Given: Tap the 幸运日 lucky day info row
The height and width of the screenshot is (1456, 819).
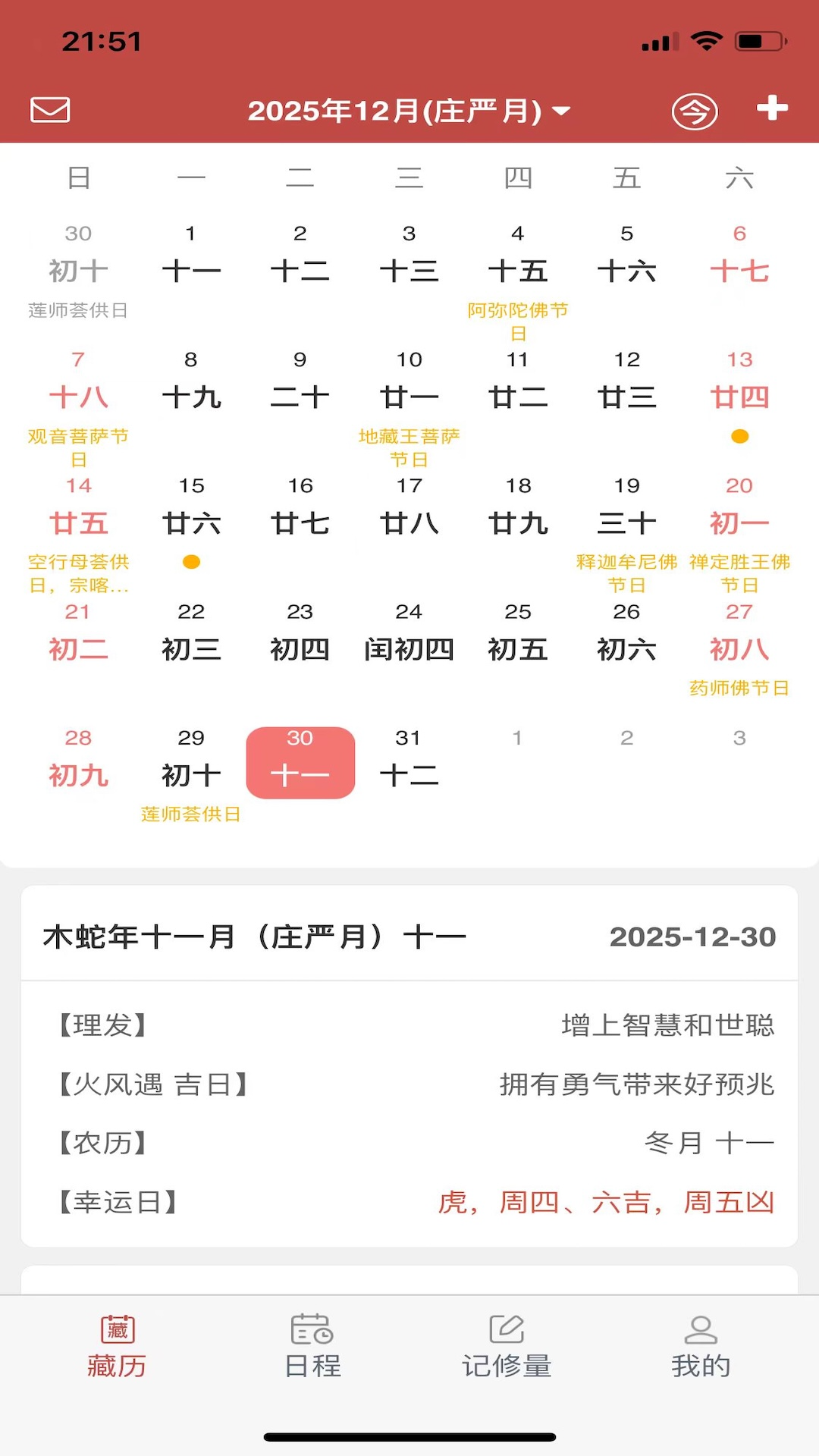Looking at the screenshot, I should click(x=409, y=1202).
